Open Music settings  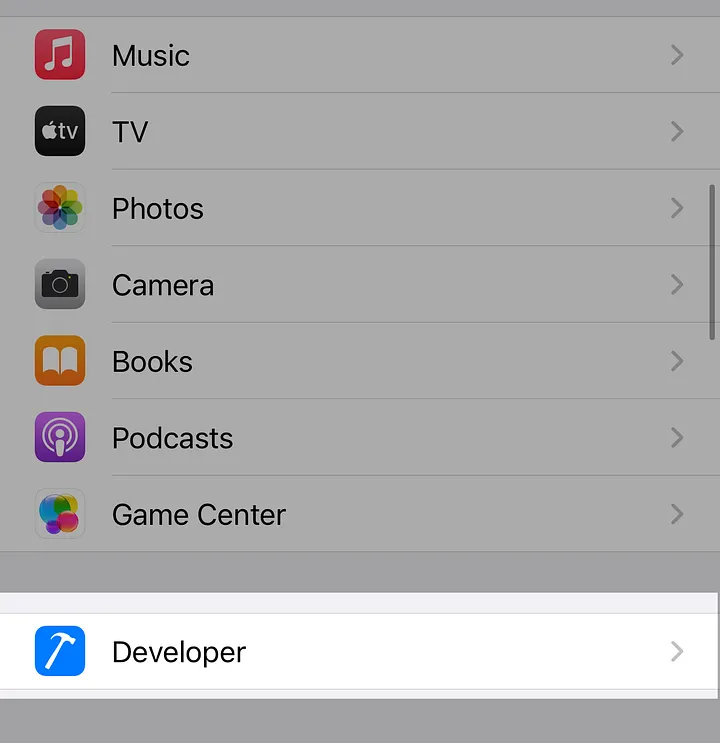[x=360, y=55]
